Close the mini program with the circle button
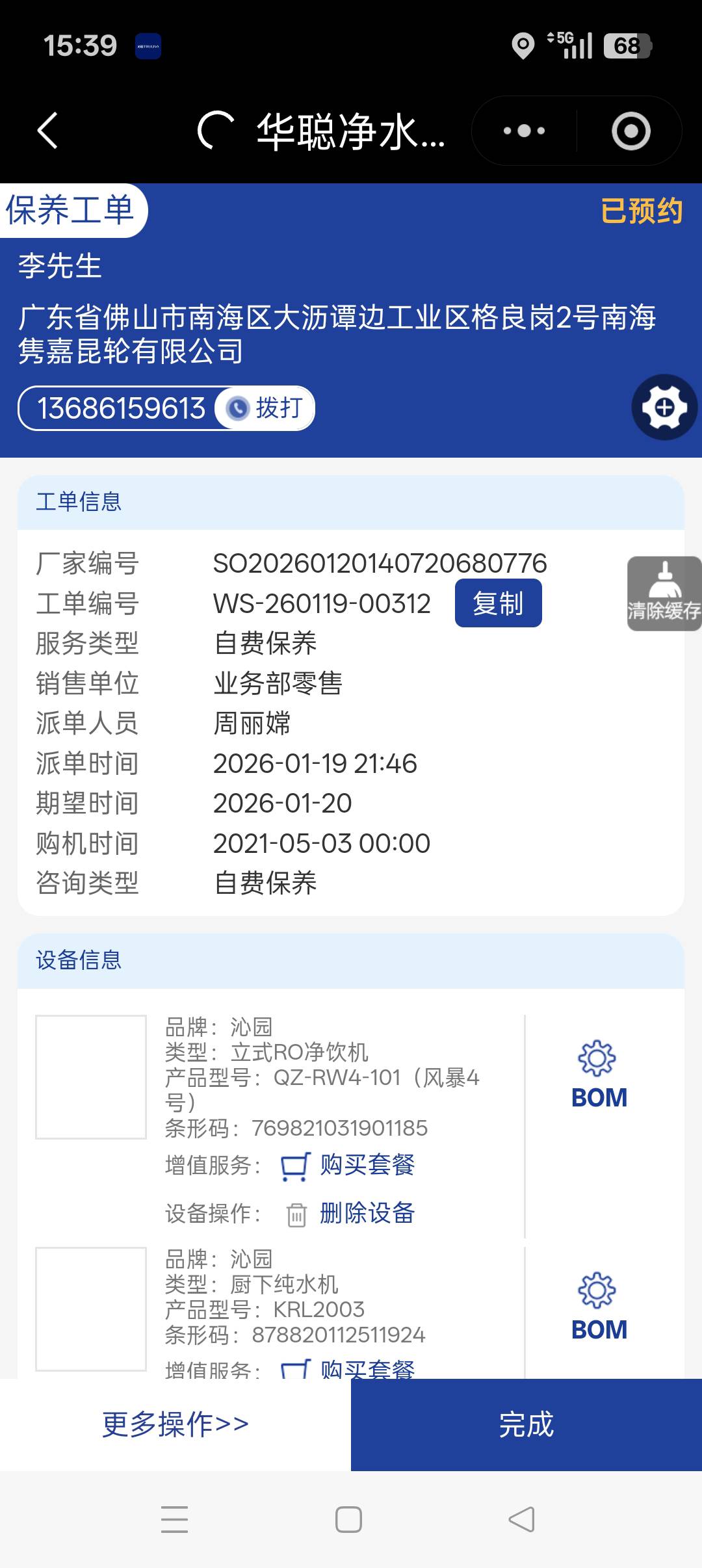Screen dimensions: 702x1568 [630, 131]
